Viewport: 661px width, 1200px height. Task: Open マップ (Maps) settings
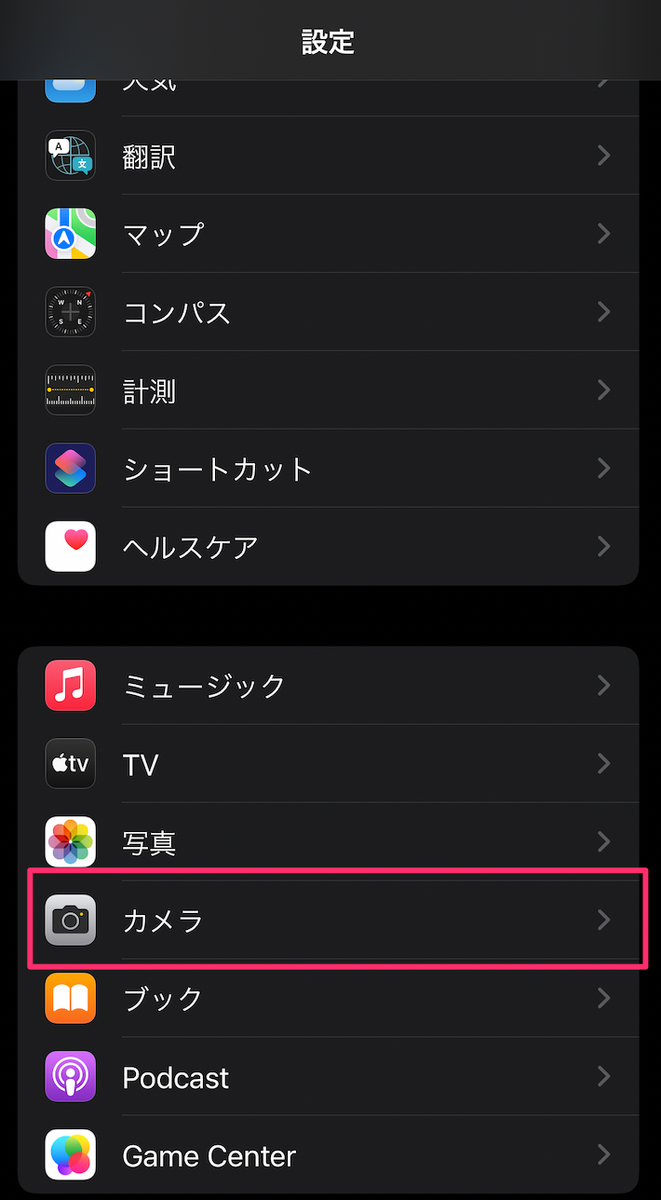[x=328, y=234]
